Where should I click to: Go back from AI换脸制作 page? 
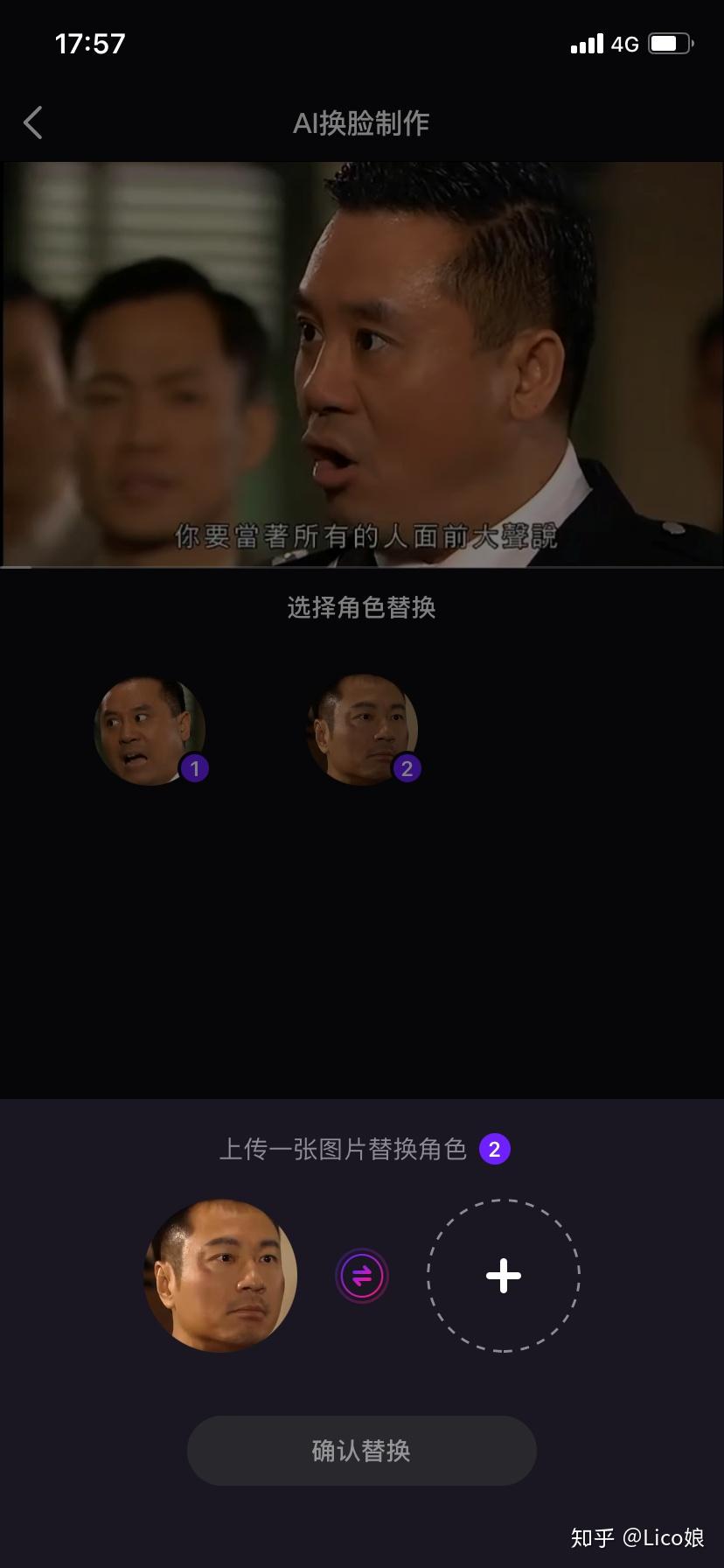click(x=33, y=123)
